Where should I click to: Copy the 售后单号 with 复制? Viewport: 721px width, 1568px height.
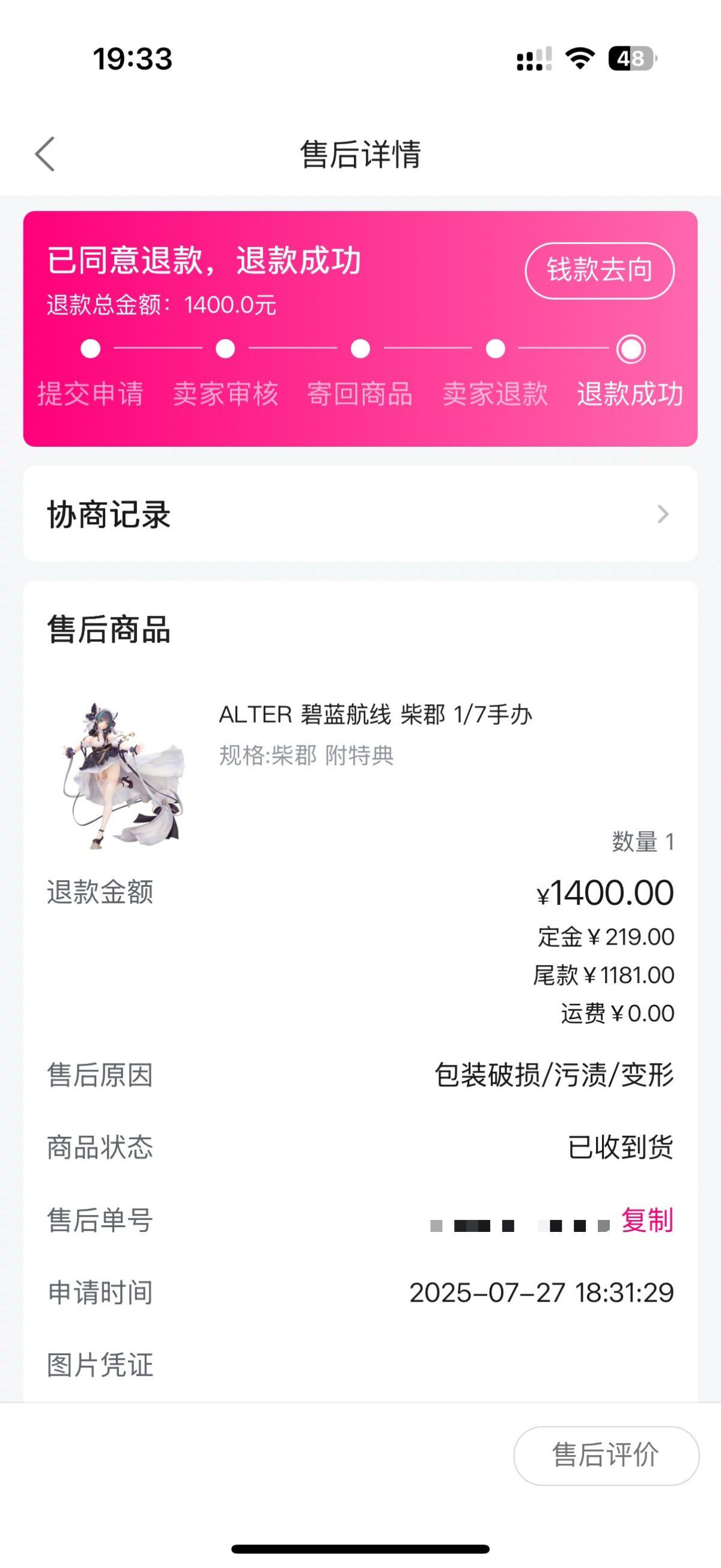coord(646,1220)
